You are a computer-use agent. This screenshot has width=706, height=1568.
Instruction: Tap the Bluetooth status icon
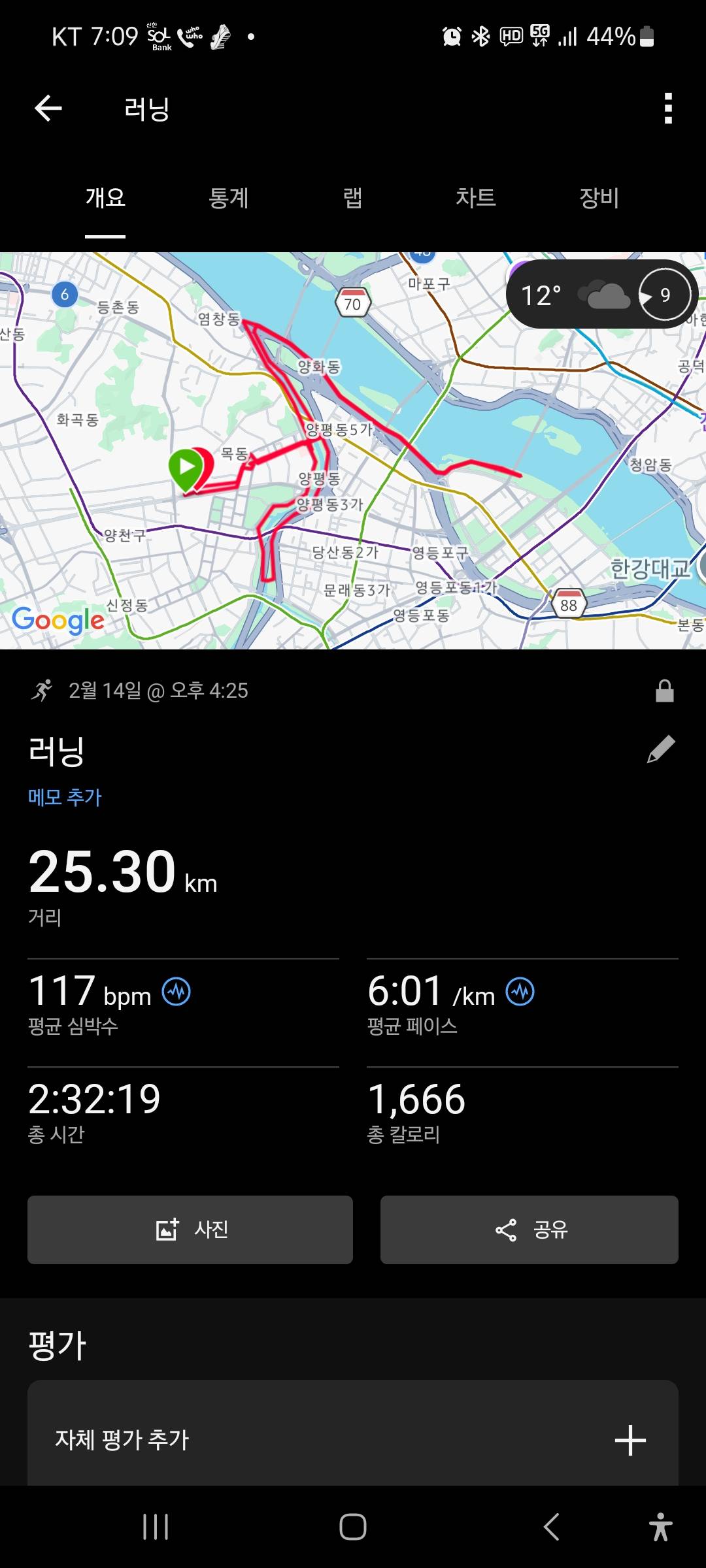coord(480,37)
